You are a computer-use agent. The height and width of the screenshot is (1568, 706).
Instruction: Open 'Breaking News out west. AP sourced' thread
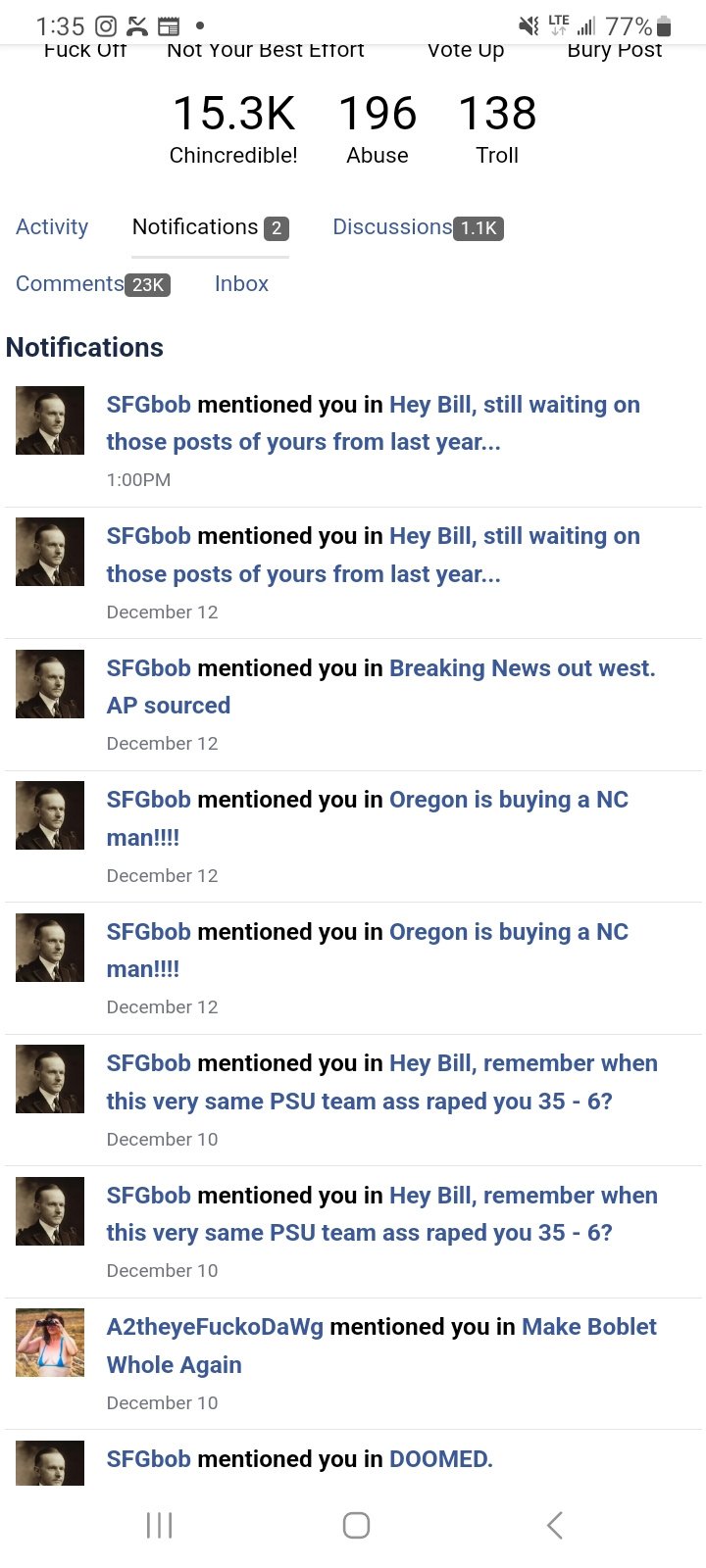[x=522, y=669]
